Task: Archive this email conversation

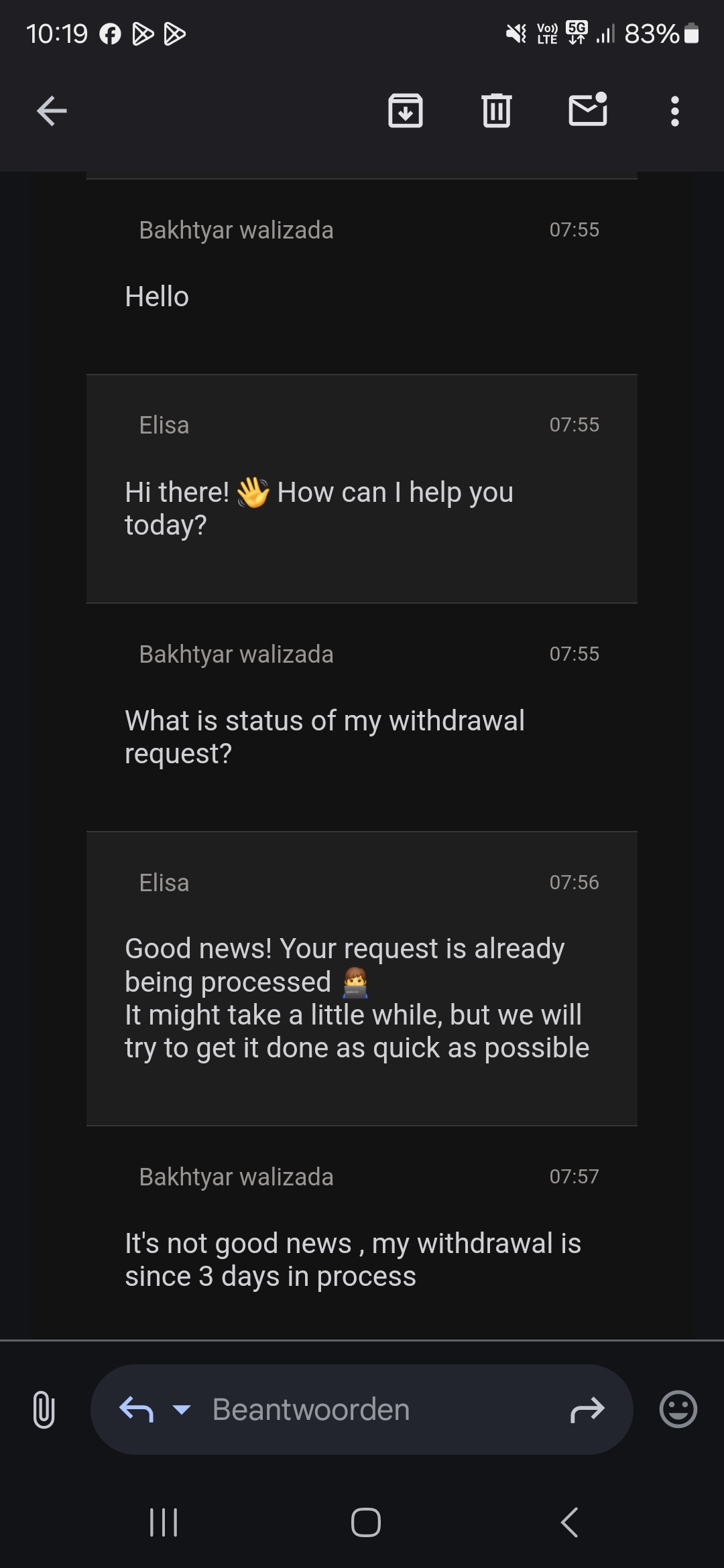Action: [x=406, y=111]
